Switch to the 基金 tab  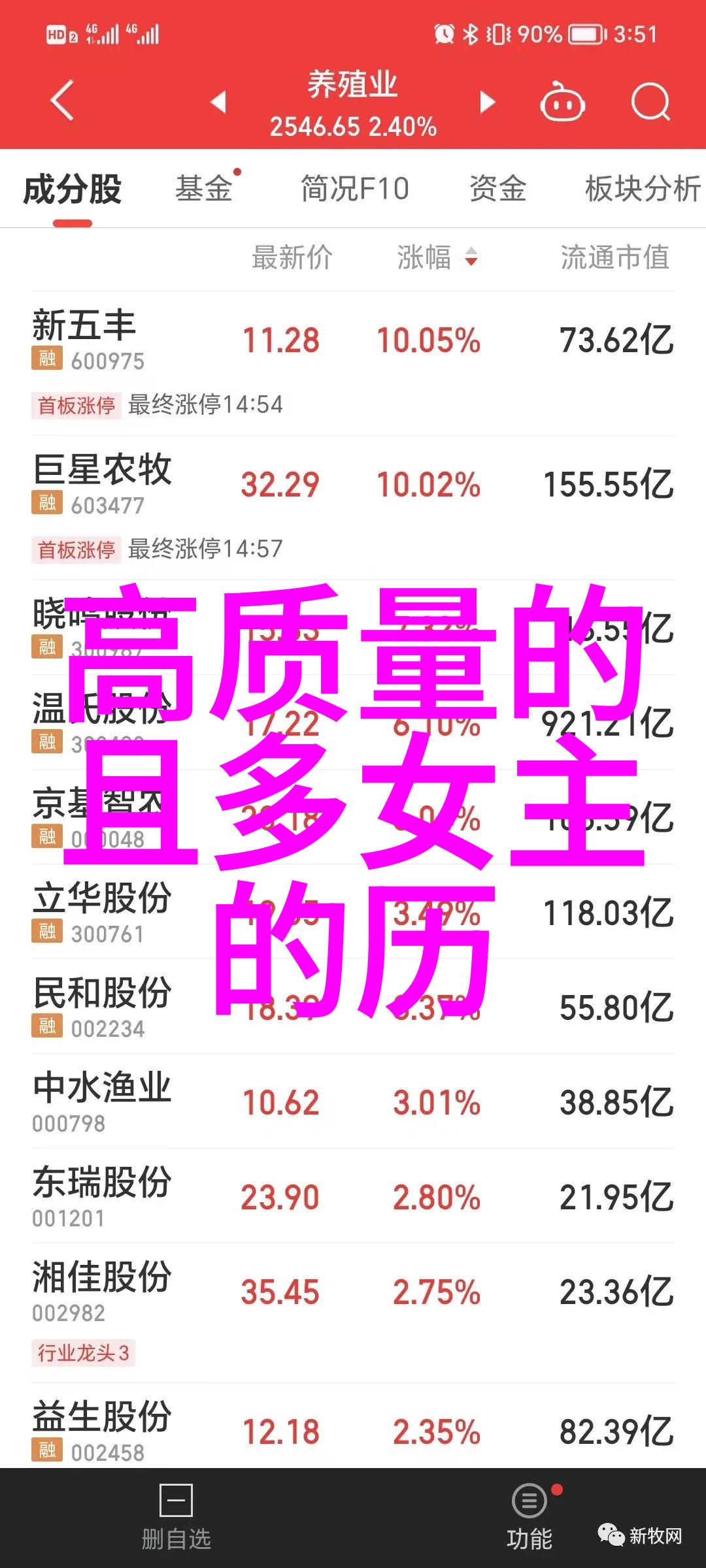coord(204,189)
